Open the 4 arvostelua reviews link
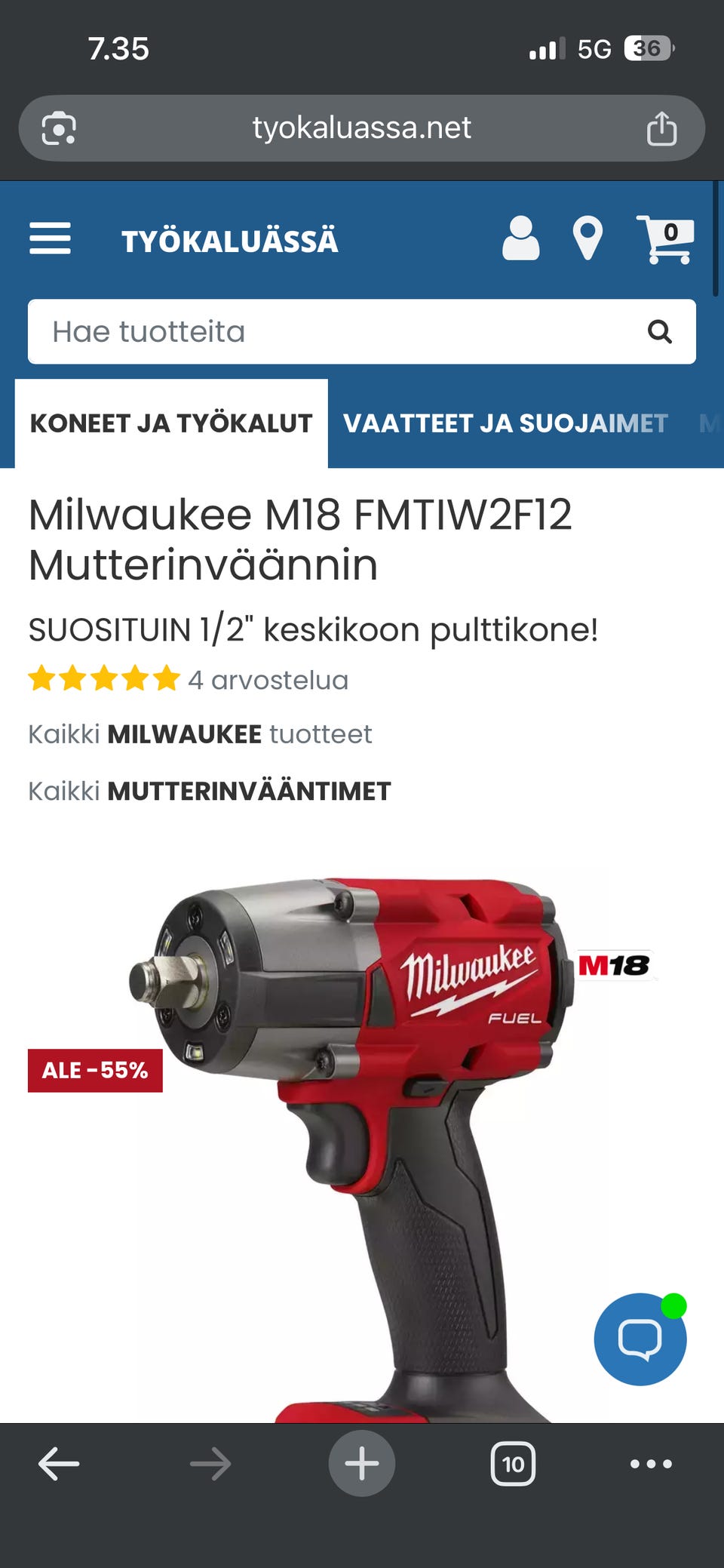 tap(268, 680)
